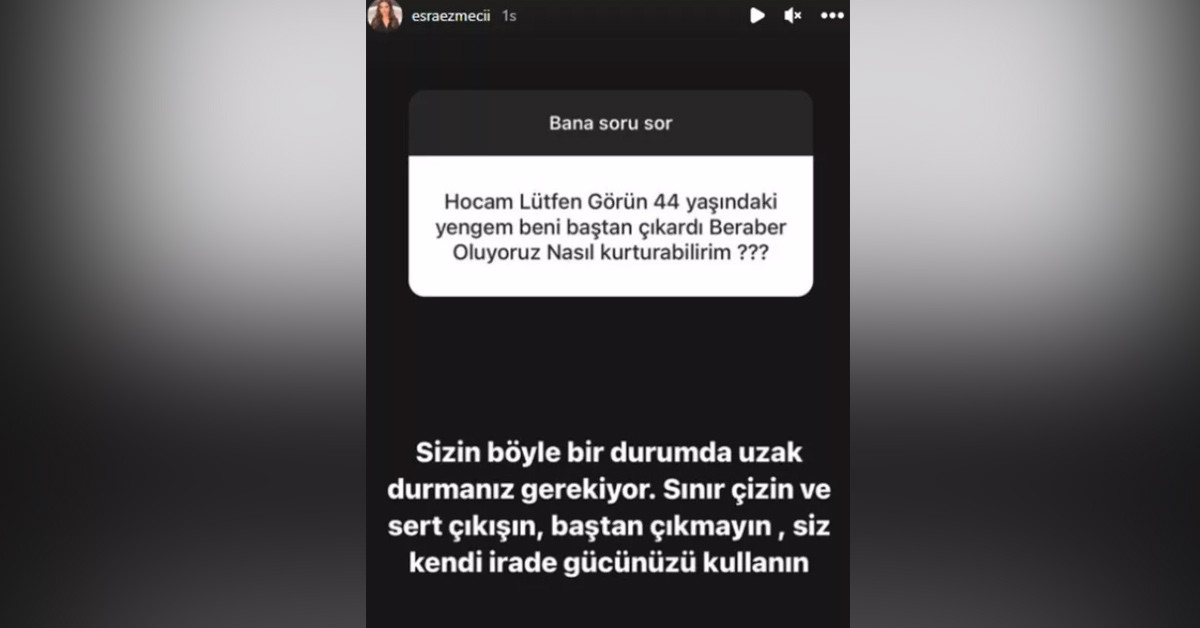Screen dimensions: 1200x628
Task: Tap the esraezmecii username
Action: pos(449,16)
